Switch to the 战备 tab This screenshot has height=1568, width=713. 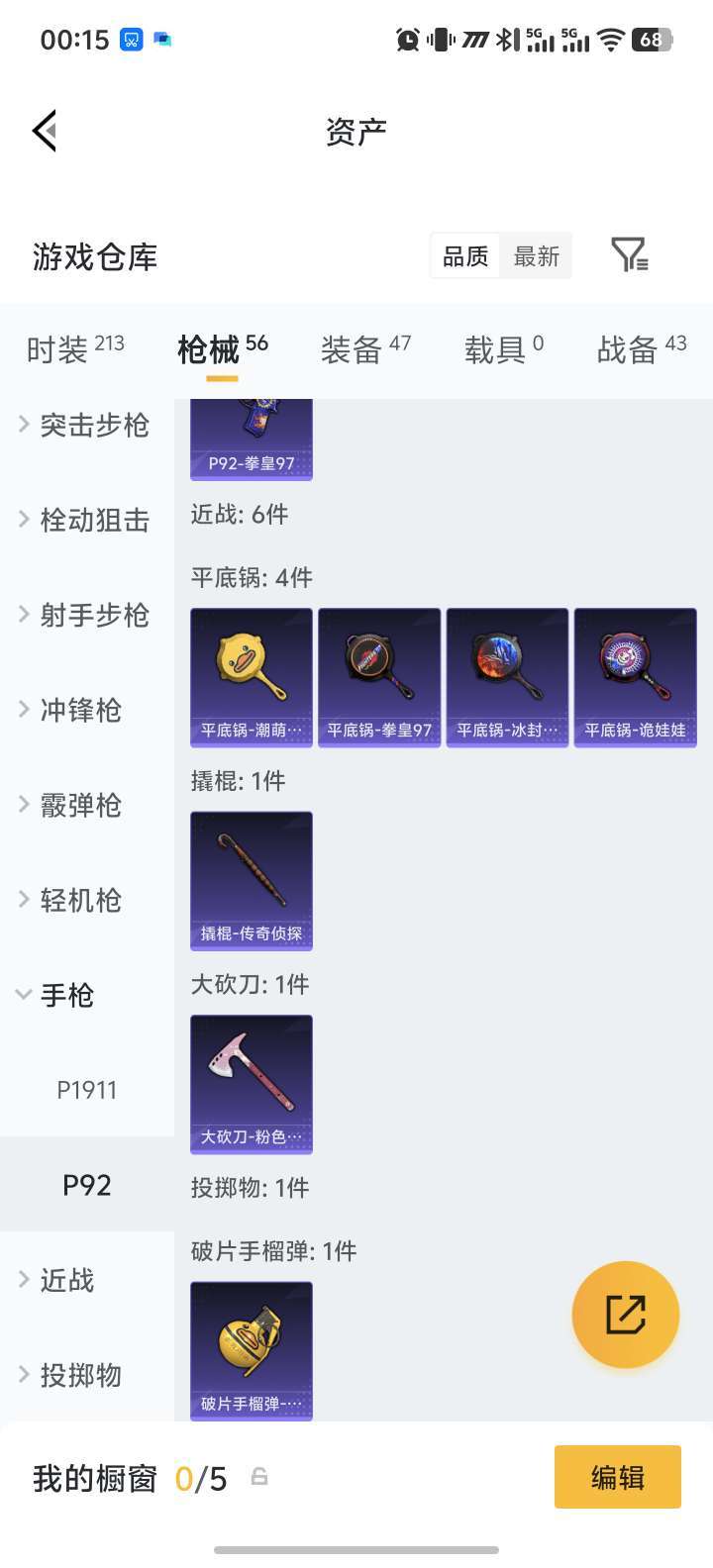[x=641, y=348]
